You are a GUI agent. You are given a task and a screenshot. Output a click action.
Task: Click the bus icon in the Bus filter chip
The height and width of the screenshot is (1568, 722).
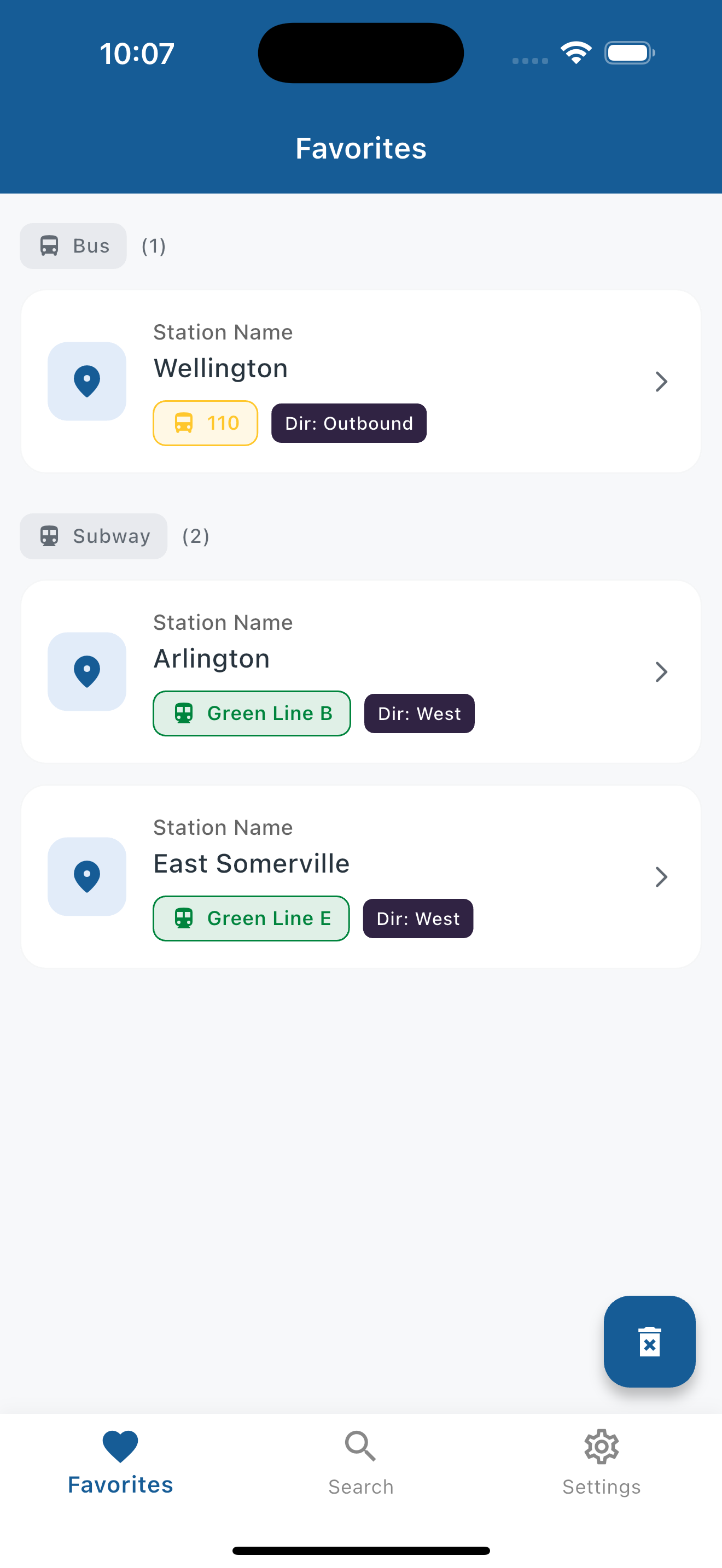tap(49, 246)
